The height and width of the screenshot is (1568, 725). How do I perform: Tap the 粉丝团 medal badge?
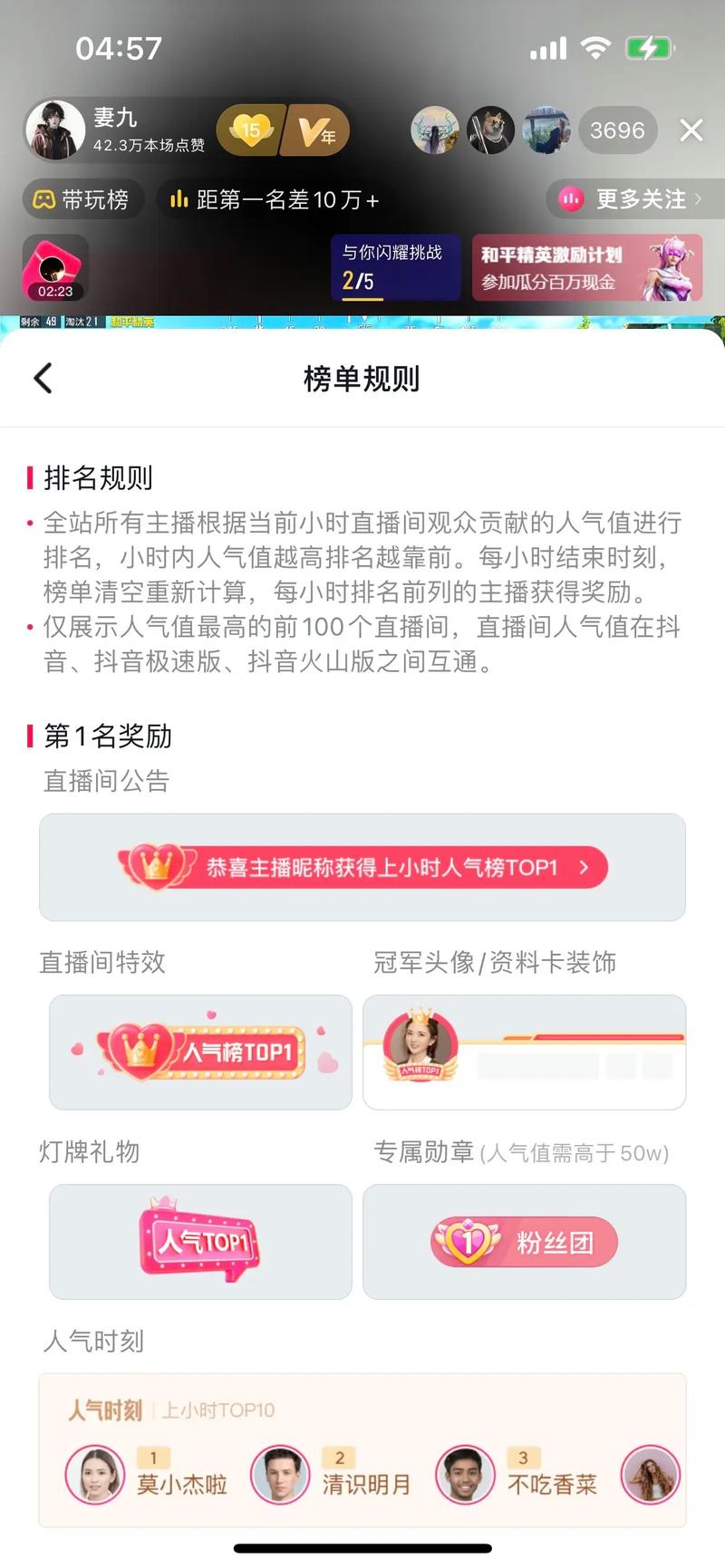point(524,1242)
